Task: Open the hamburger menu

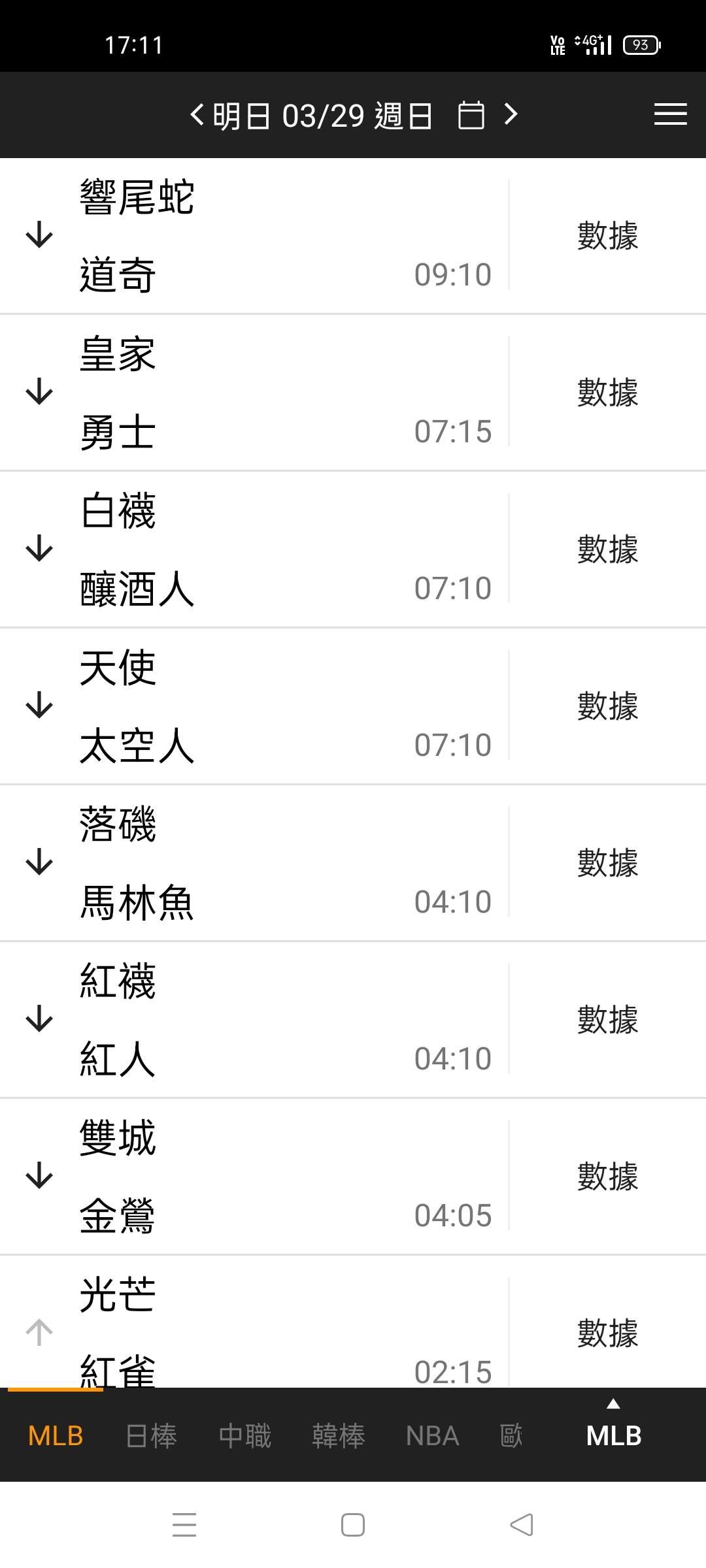Action: point(670,114)
